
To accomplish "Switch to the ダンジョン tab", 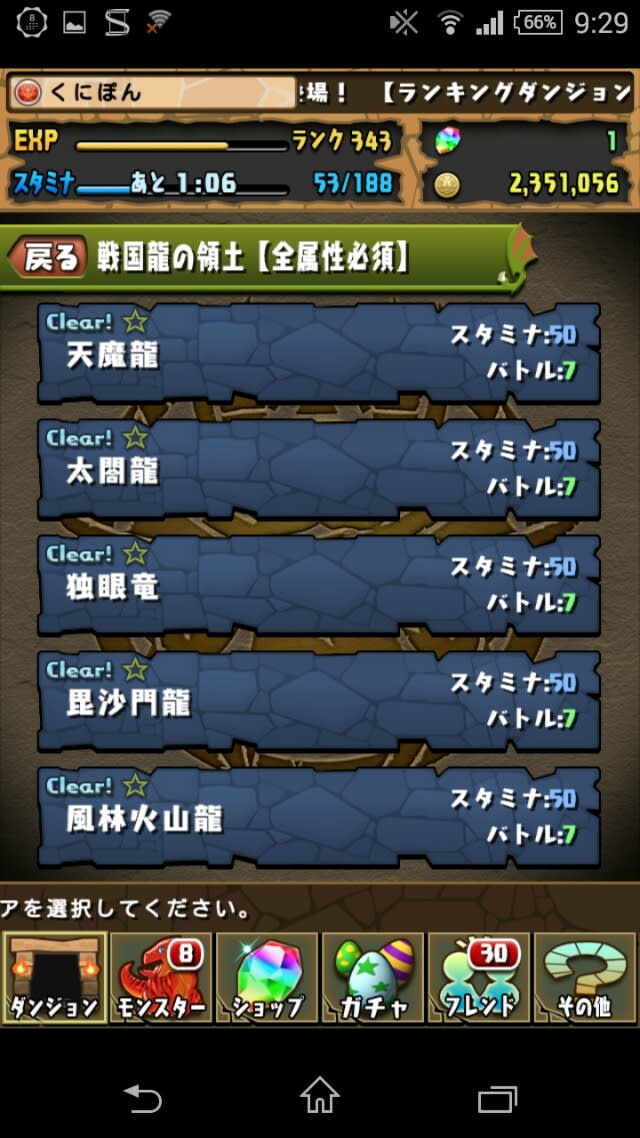I will click(x=54, y=978).
